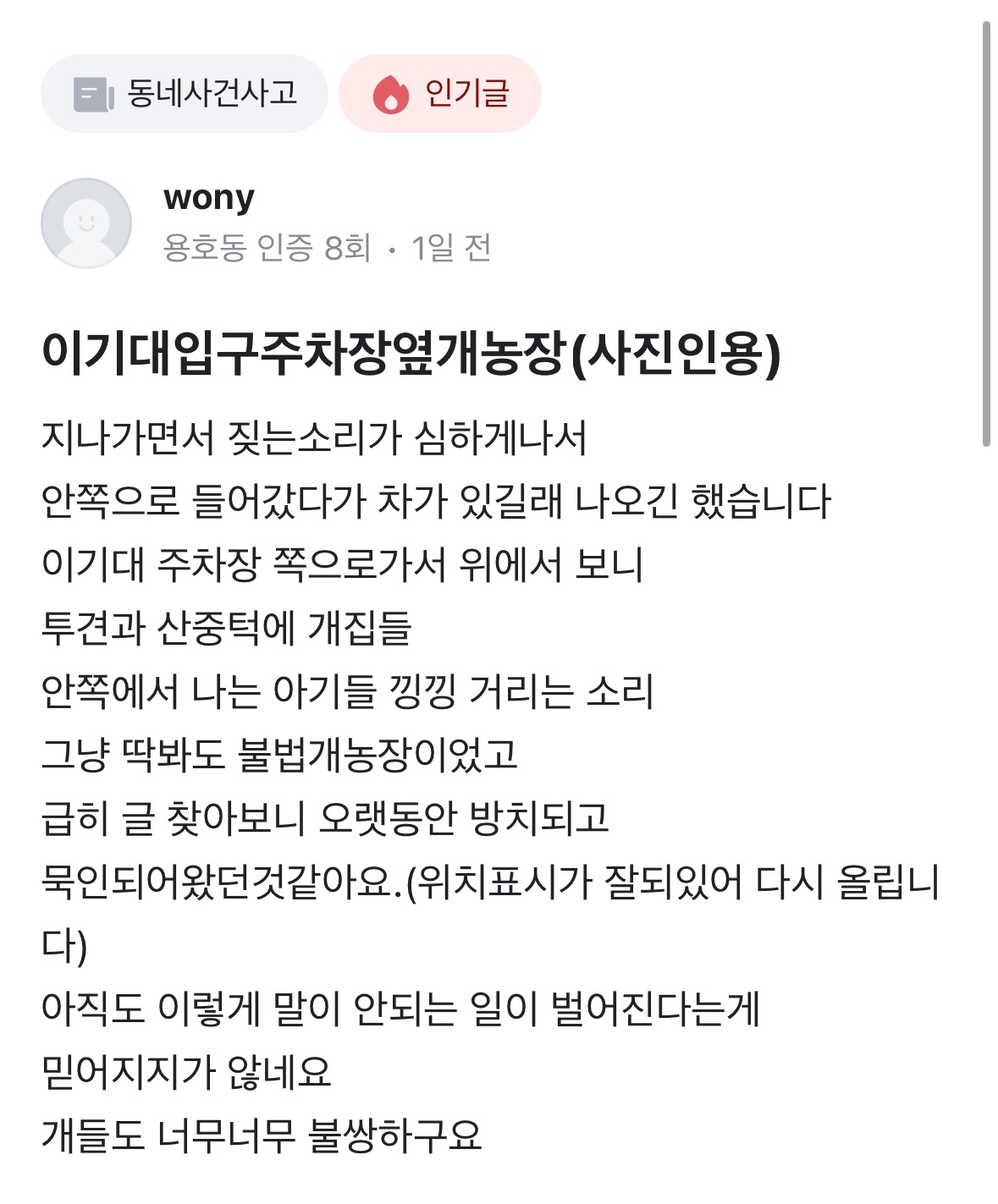The width and height of the screenshot is (998, 1204).
Task: Open wony's profile avatar
Action: tap(86, 223)
